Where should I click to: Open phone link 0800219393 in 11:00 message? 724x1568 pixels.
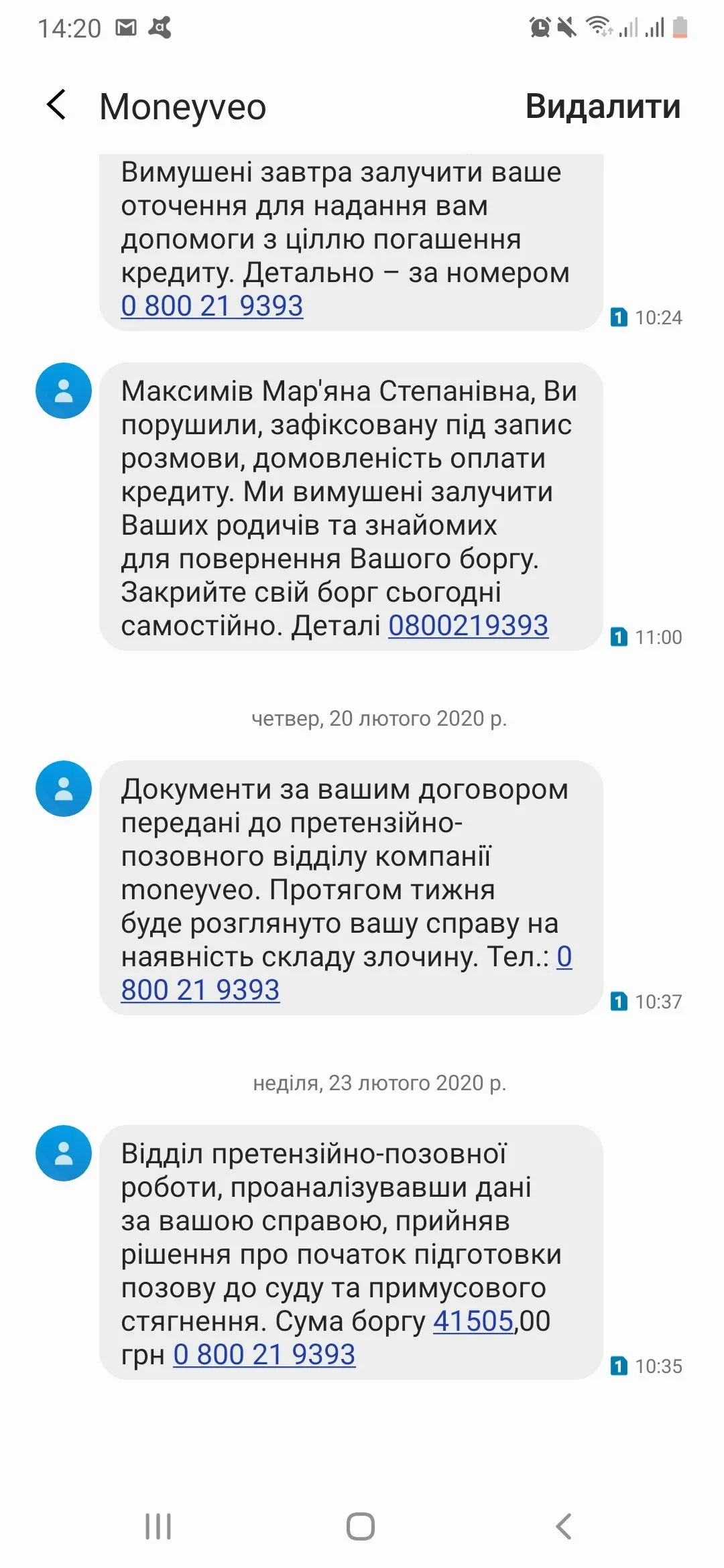(468, 626)
